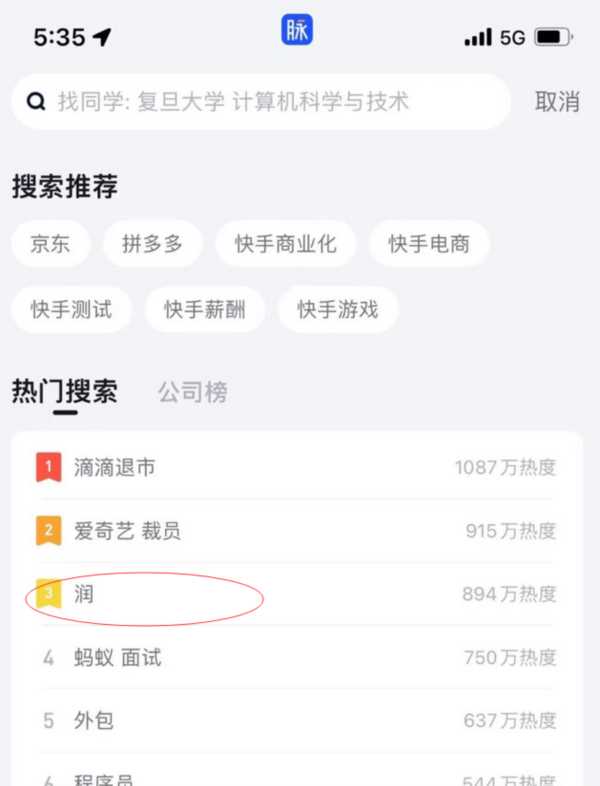Select the 拼多多 suggestion chip
600x786 pixels.
pyautogui.click(x=152, y=244)
